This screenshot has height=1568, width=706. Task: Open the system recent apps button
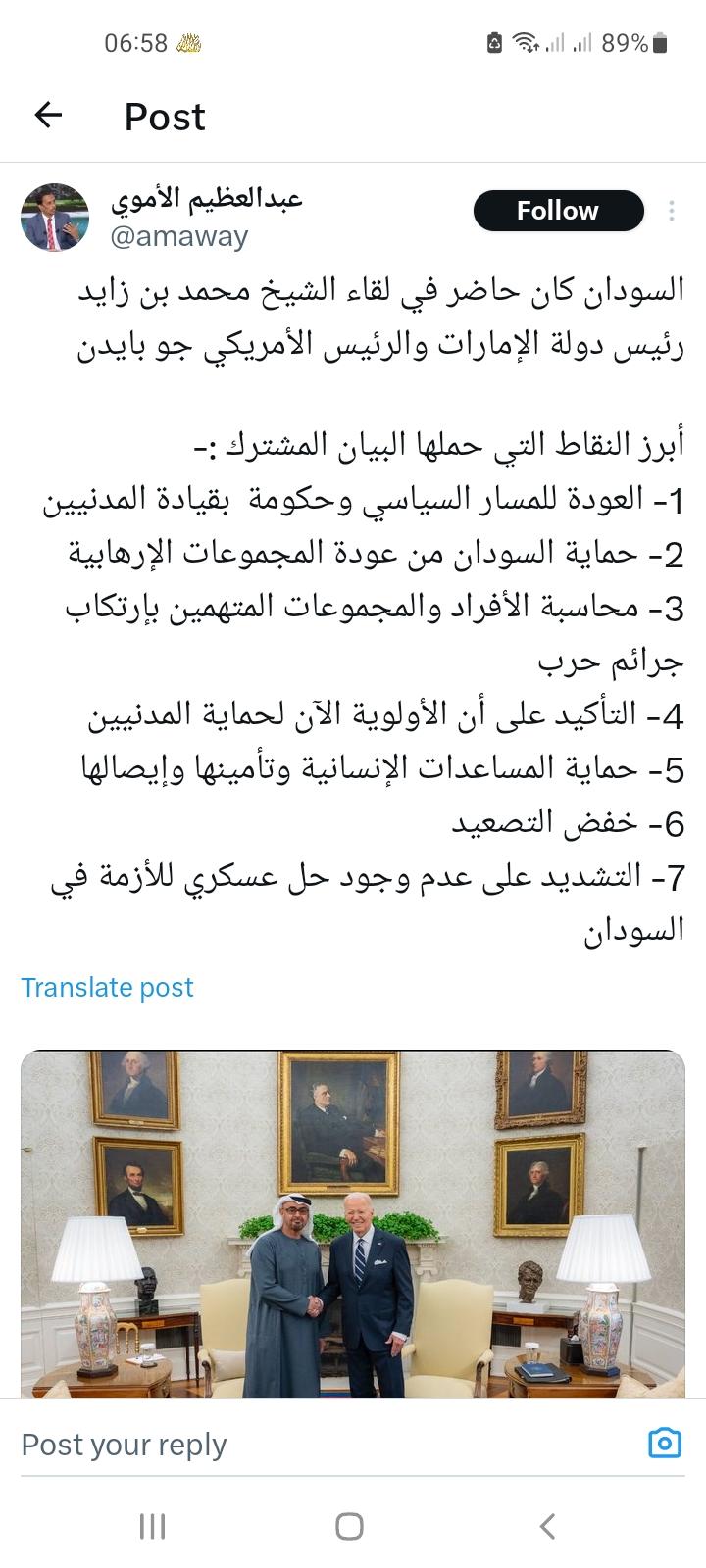pyautogui.click(x=152, y=1526)
